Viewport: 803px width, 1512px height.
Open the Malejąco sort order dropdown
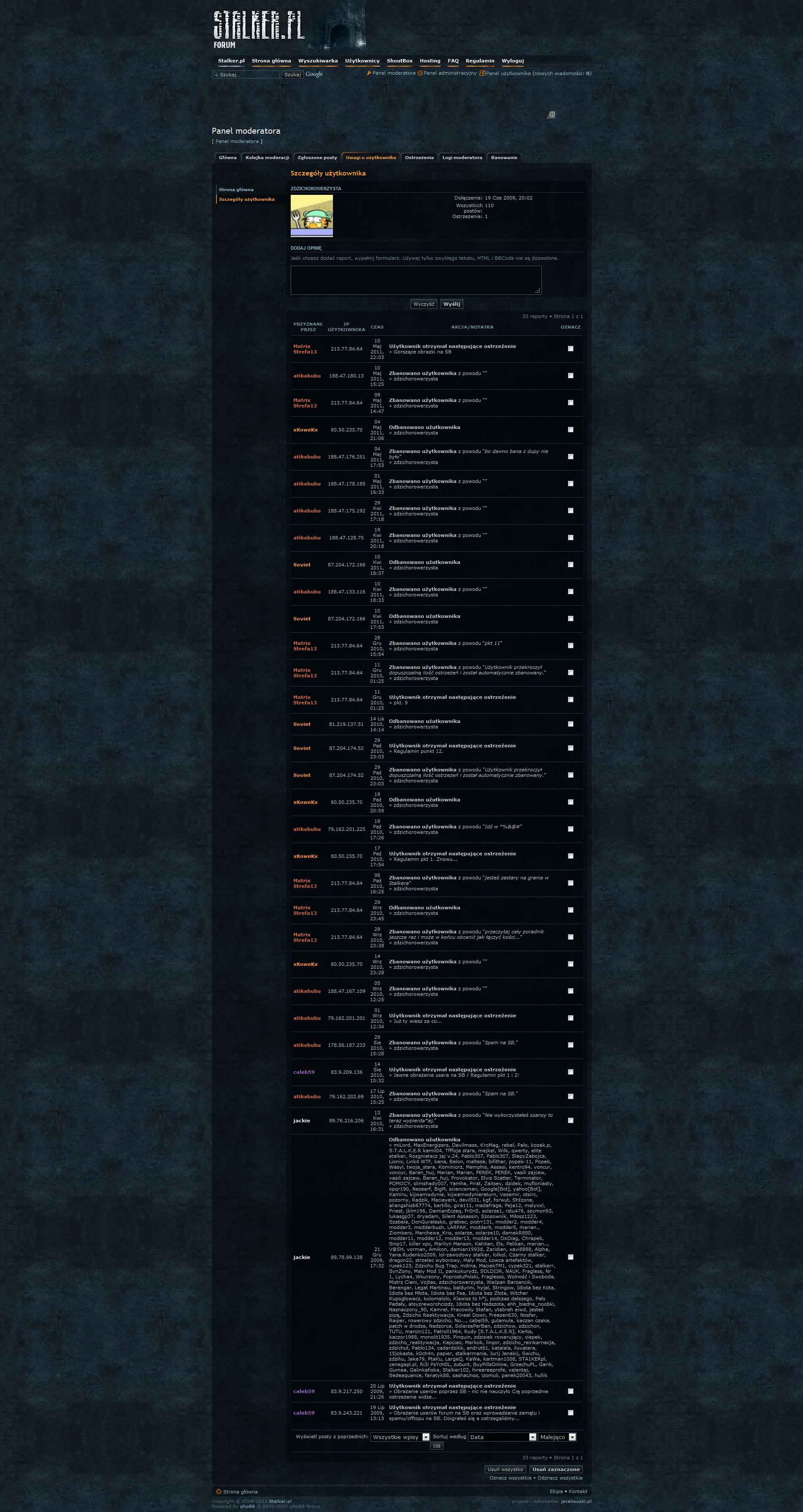coord(557,1437)
